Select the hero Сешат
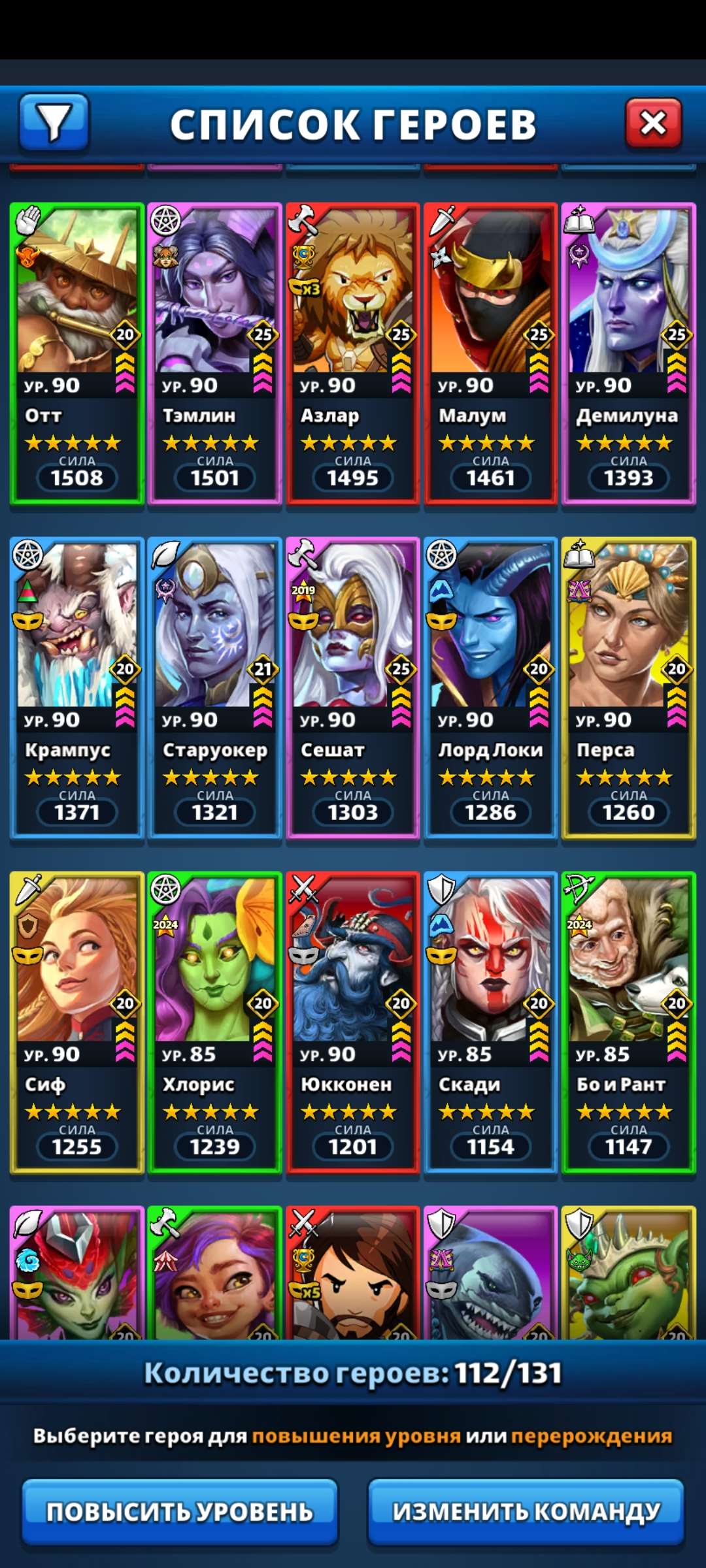This screenshot has height=1568, width=706. click(x=353, y=688)
